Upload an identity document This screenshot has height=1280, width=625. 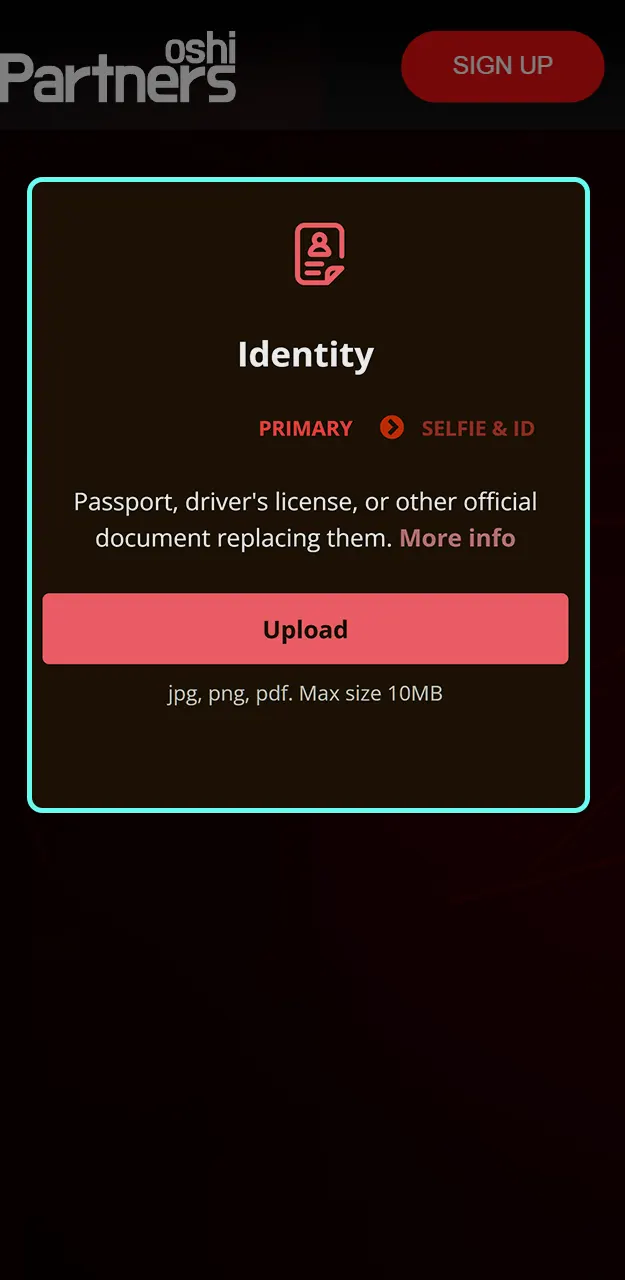pos(305,629)
